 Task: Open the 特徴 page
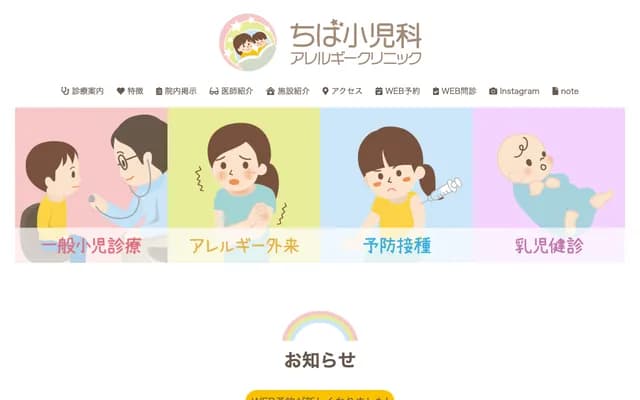[130, 91]
